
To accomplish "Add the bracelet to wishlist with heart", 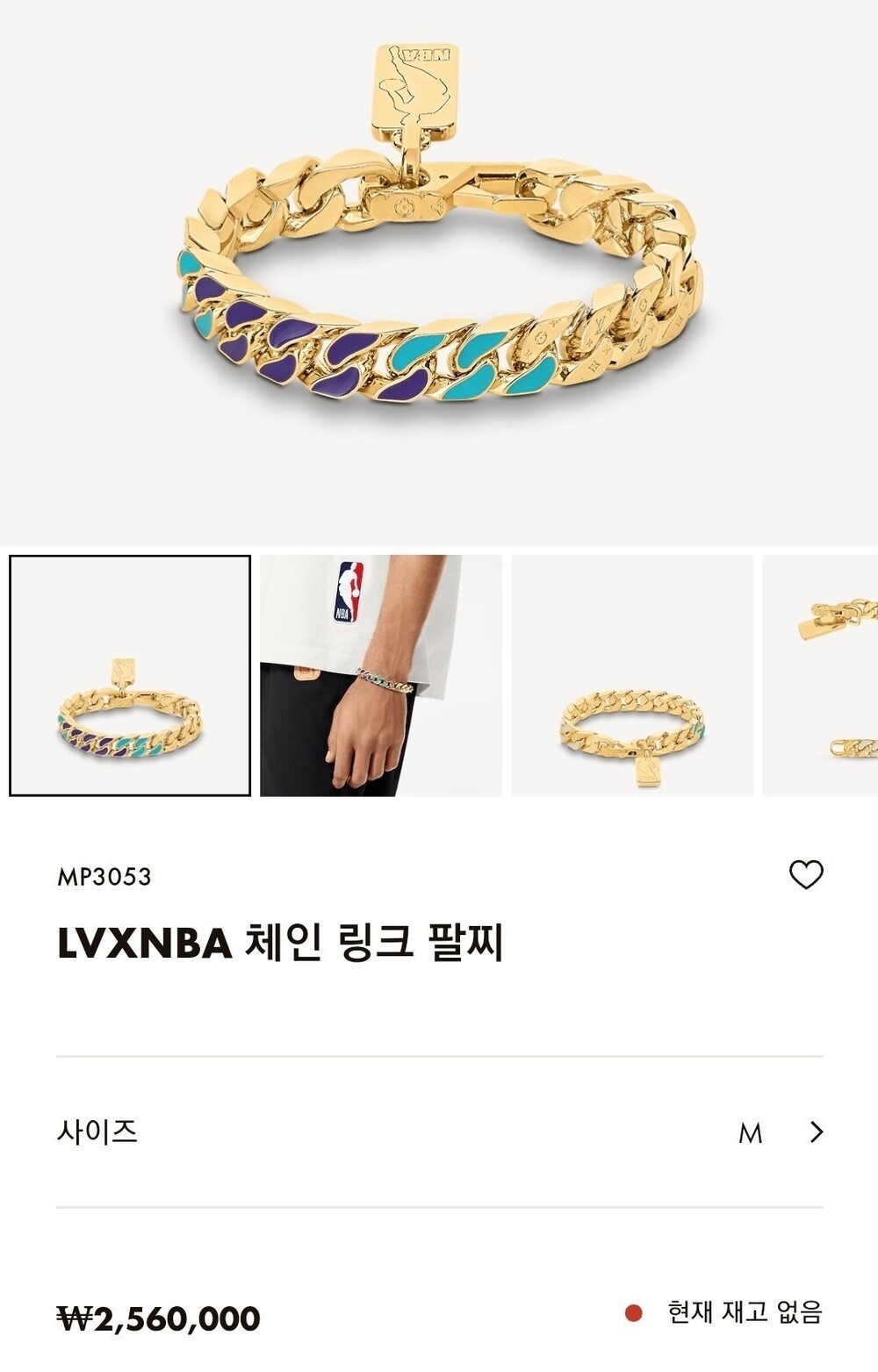I will 805,875.
